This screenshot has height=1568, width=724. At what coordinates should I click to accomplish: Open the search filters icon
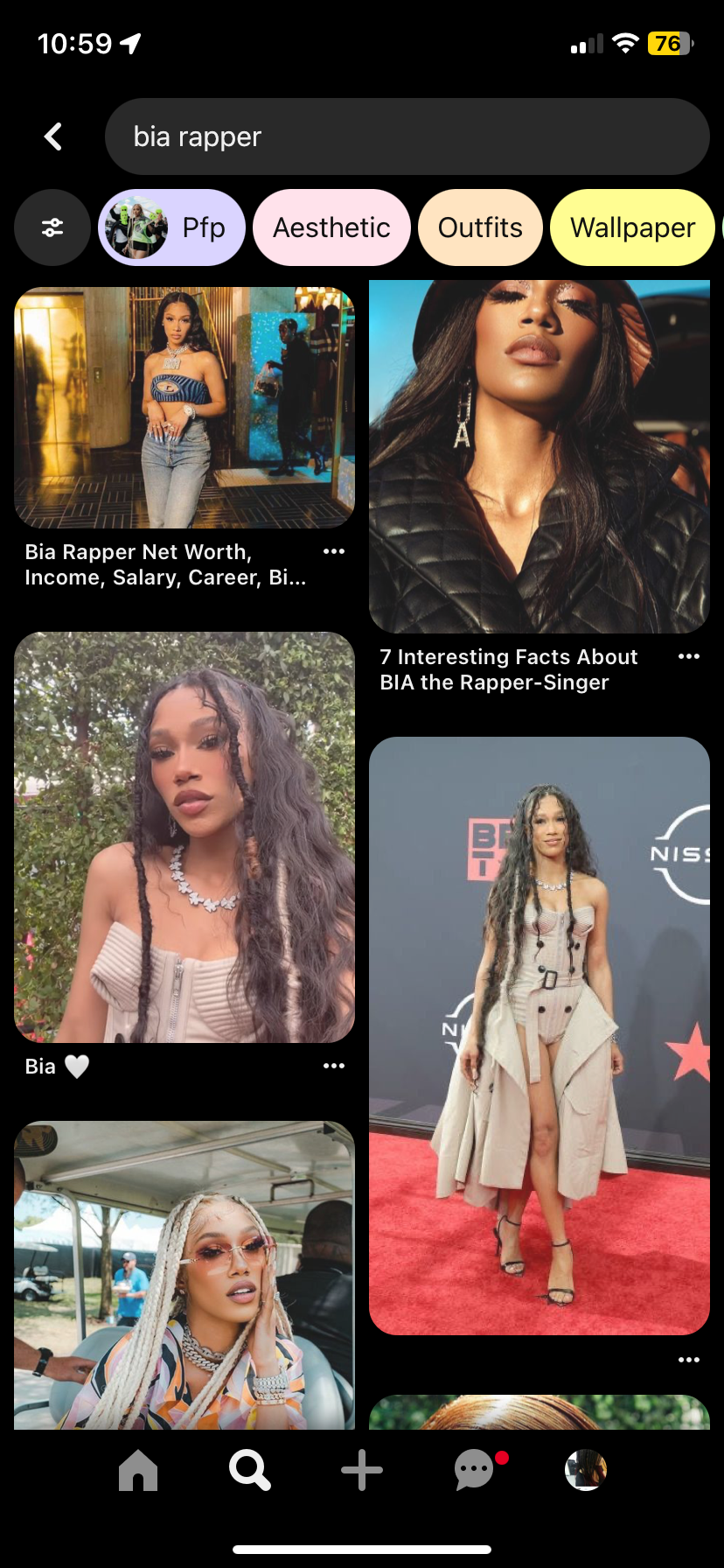[x=52, y=227]
